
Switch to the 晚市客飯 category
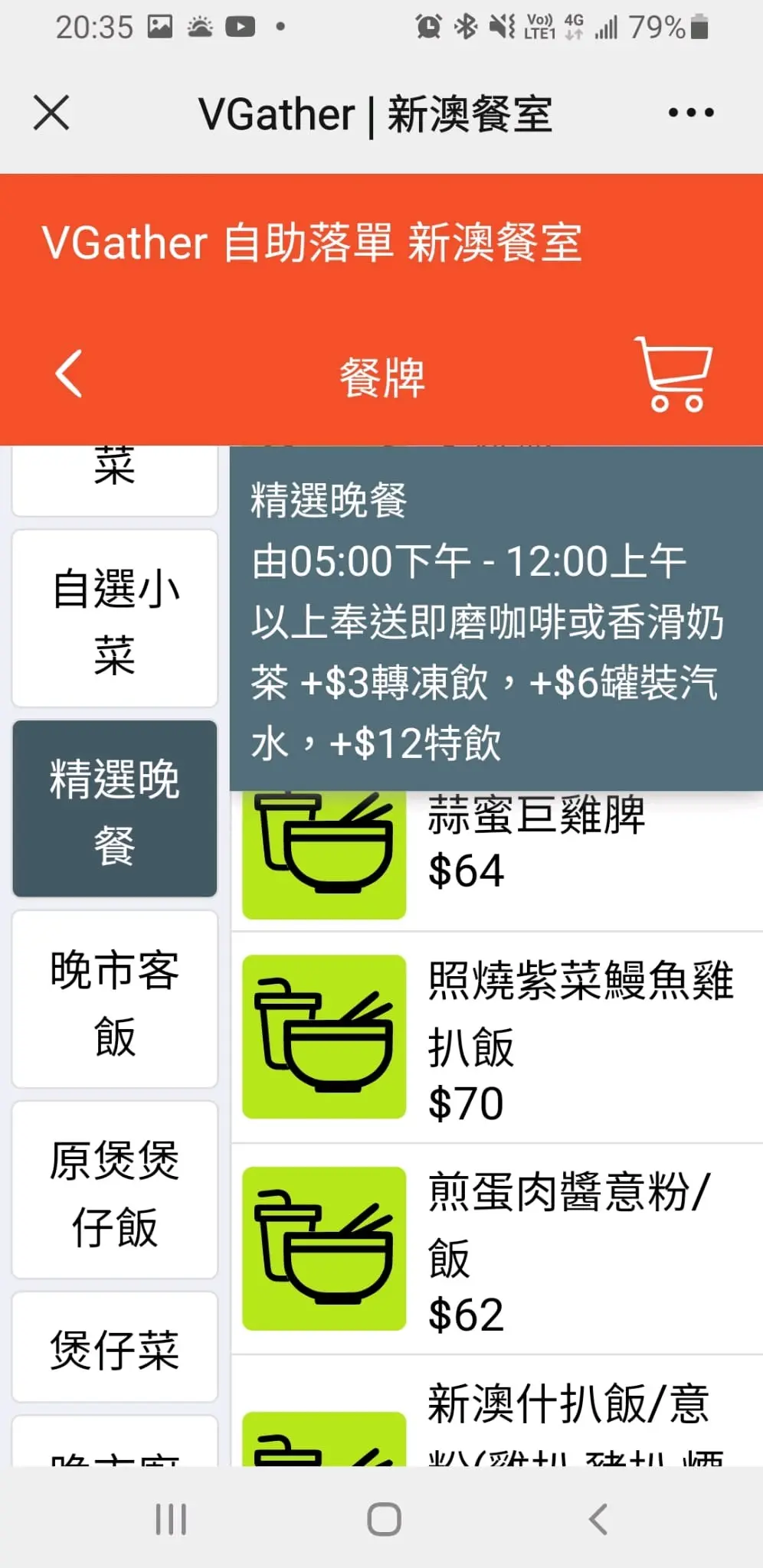click(115, 999)
